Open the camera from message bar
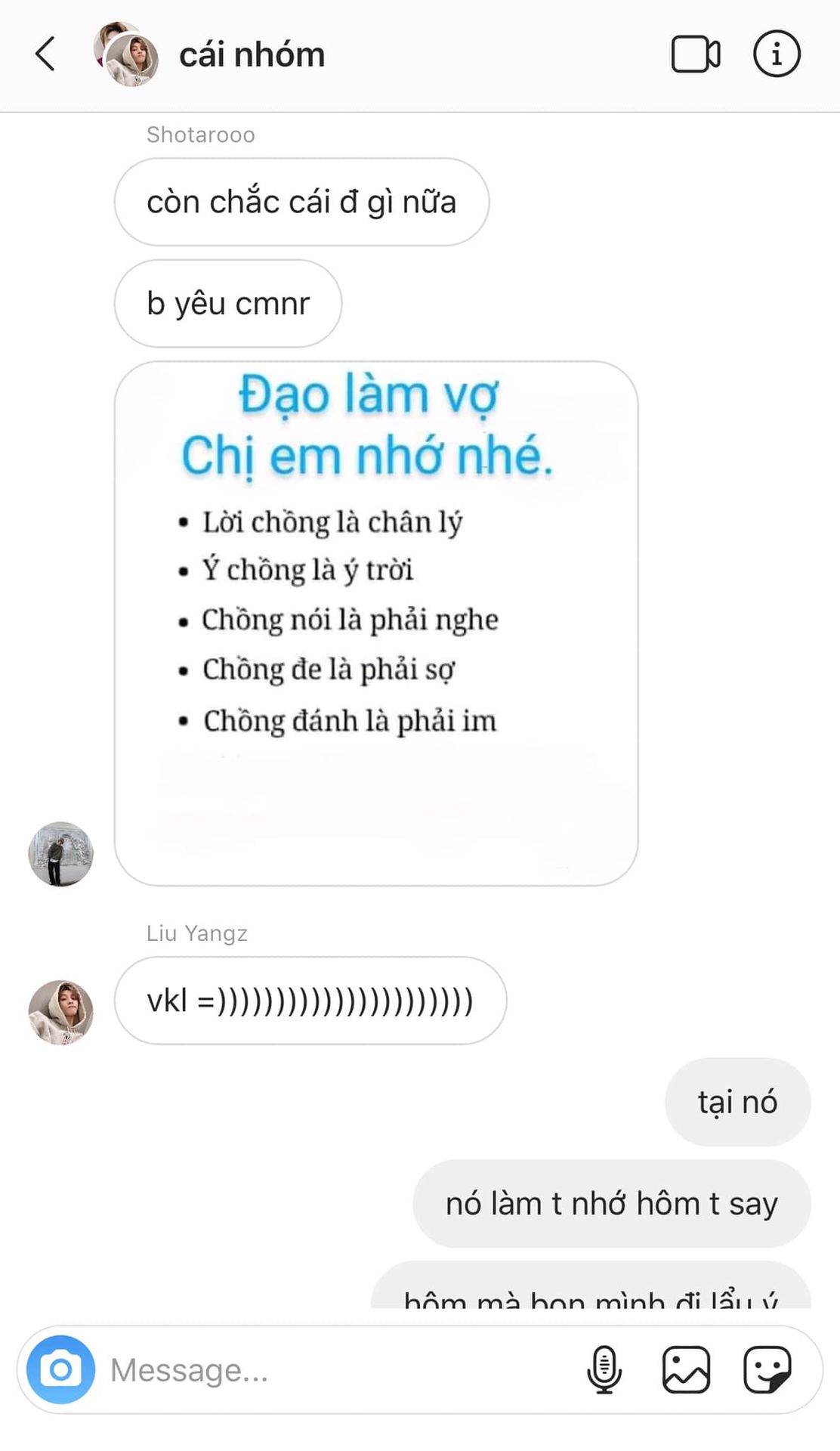Image resolution: width=840 pixels, height=1451 pixels. point(60,1369)
